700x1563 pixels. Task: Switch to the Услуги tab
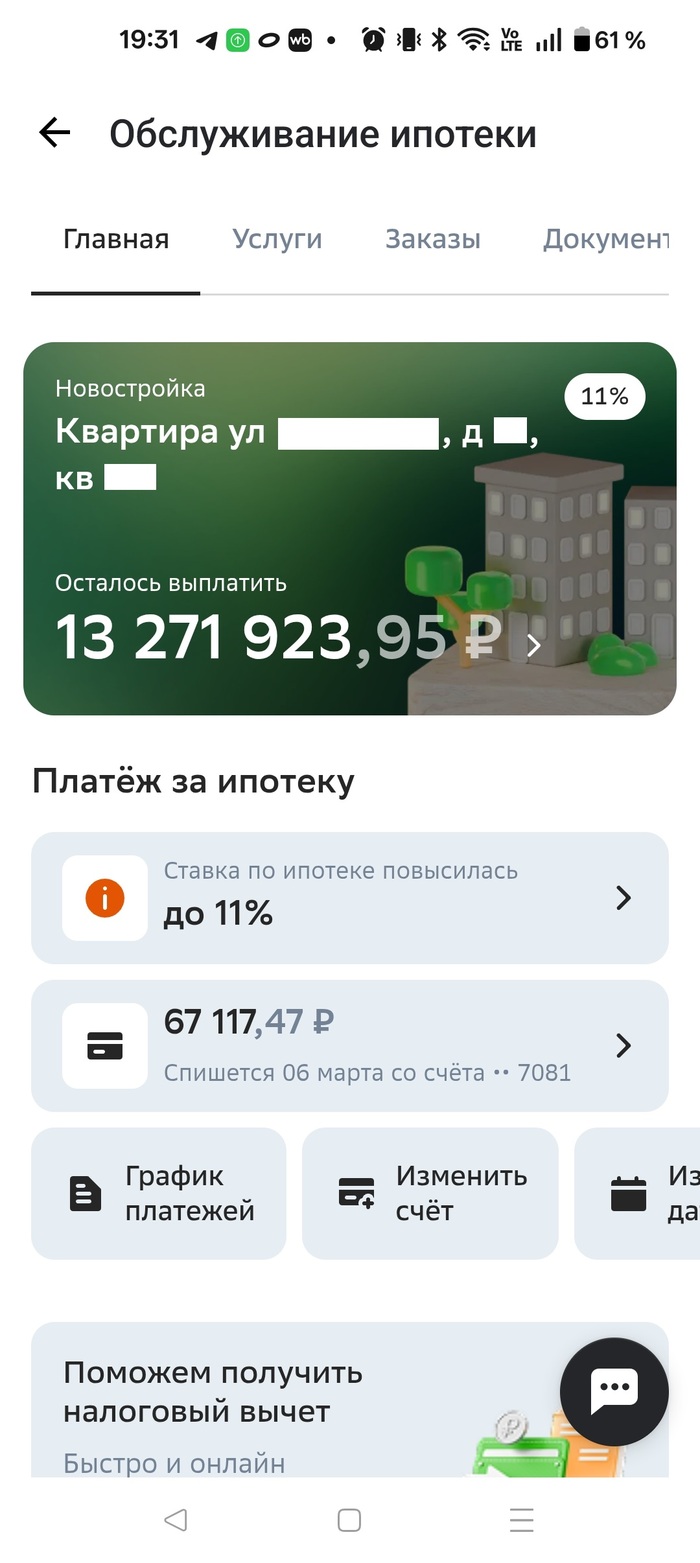pyautogui.click(x=277, y=240)
